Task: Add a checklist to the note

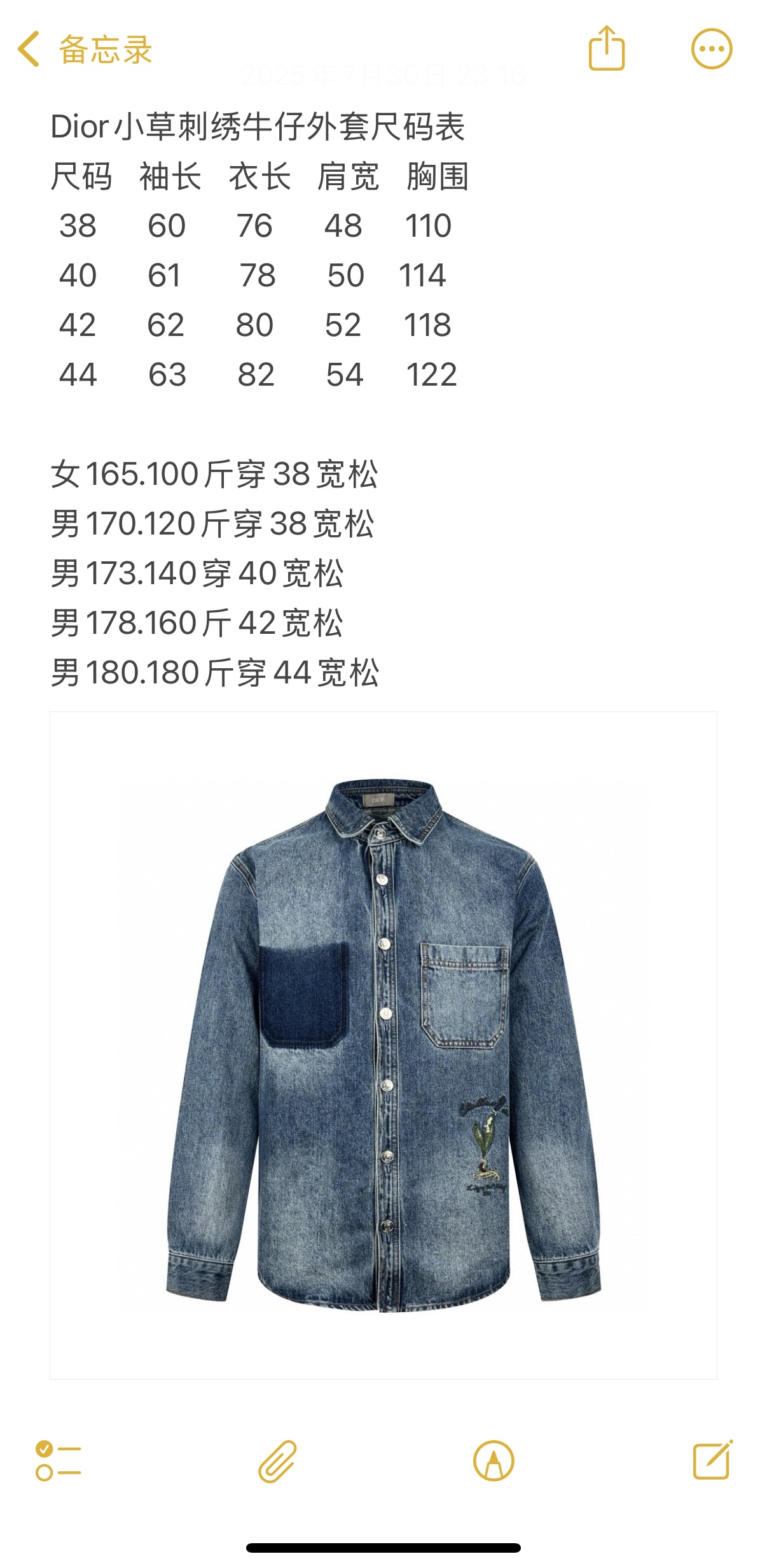Action: 59,1461
